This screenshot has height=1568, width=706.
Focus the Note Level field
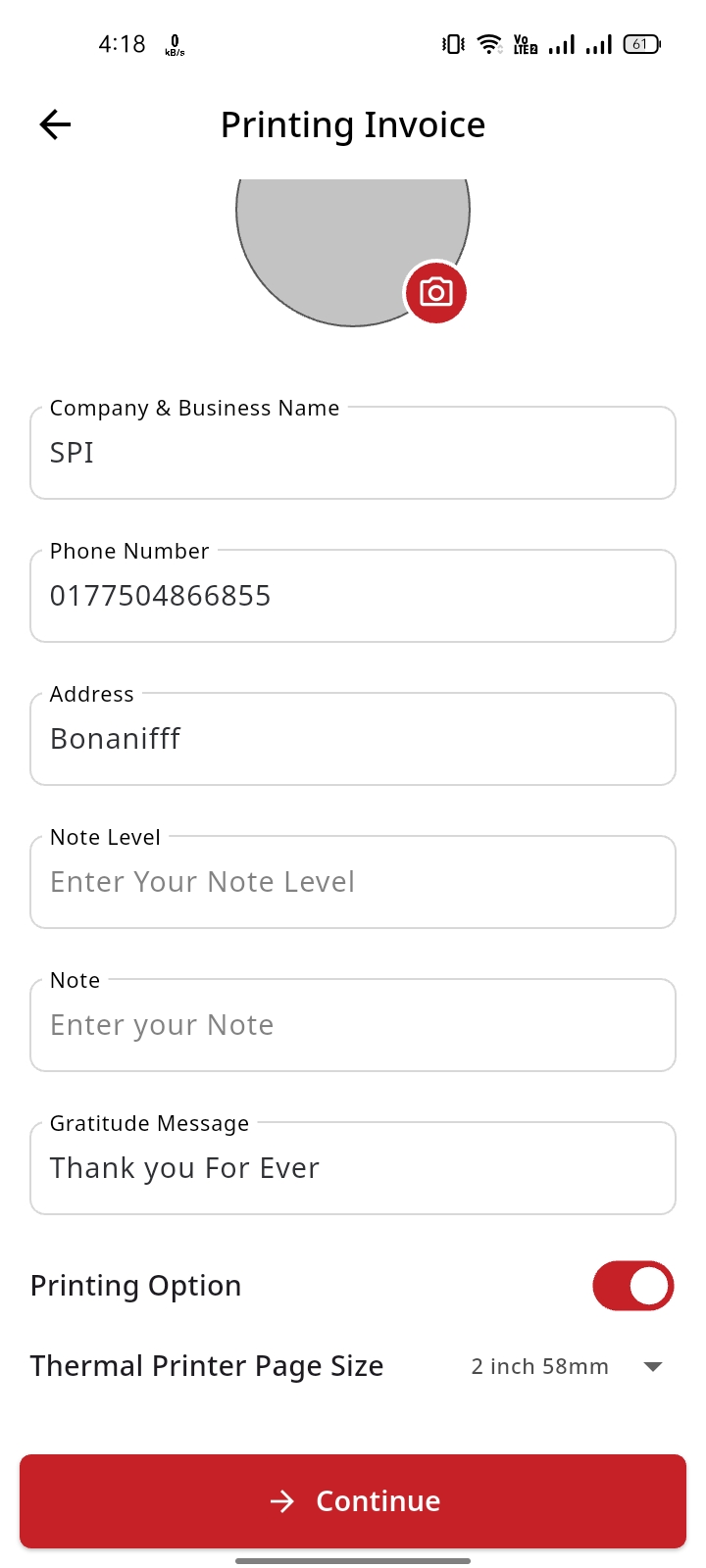tap(353, 883)
